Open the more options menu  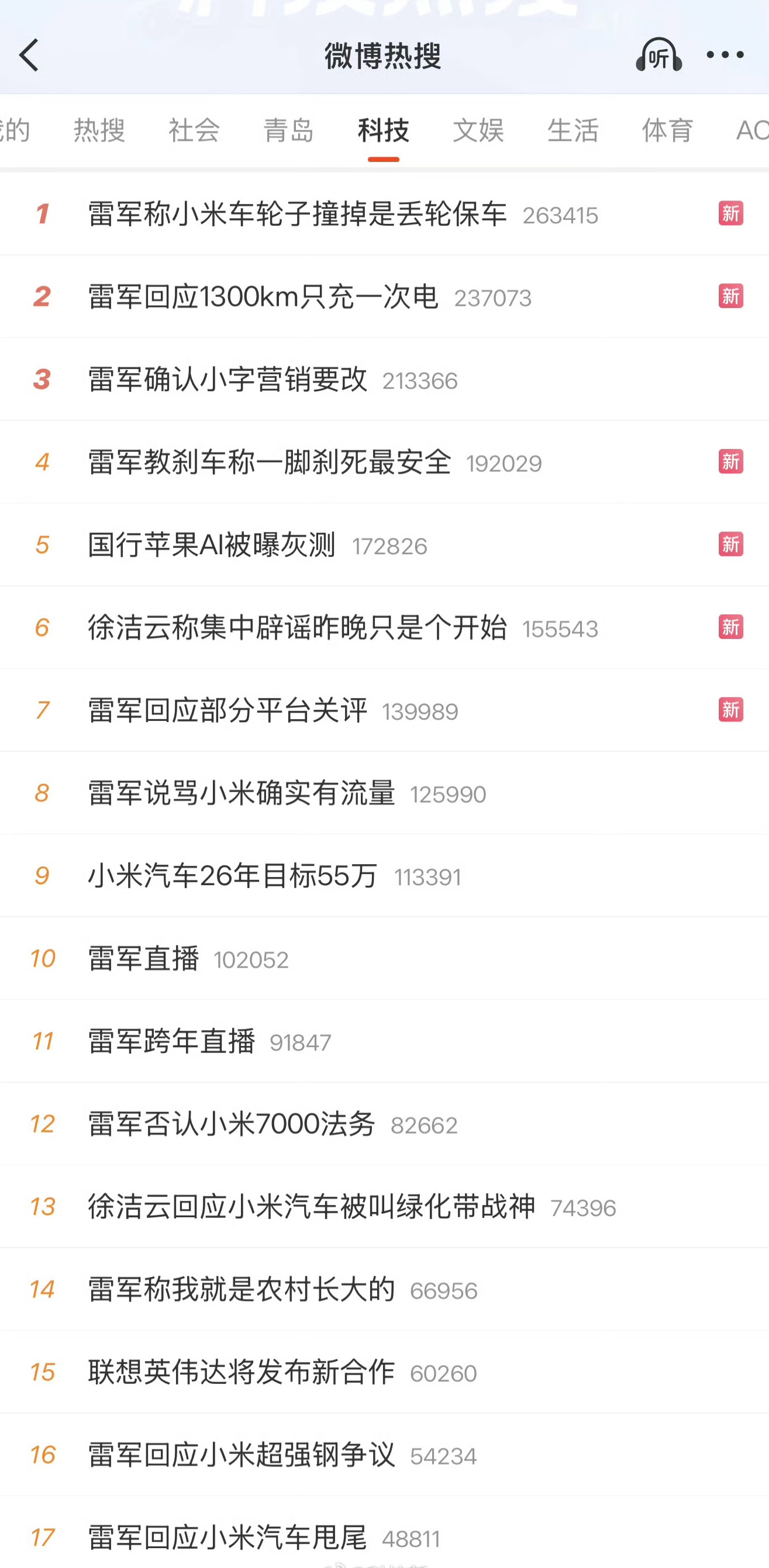(x=725, y=55)
